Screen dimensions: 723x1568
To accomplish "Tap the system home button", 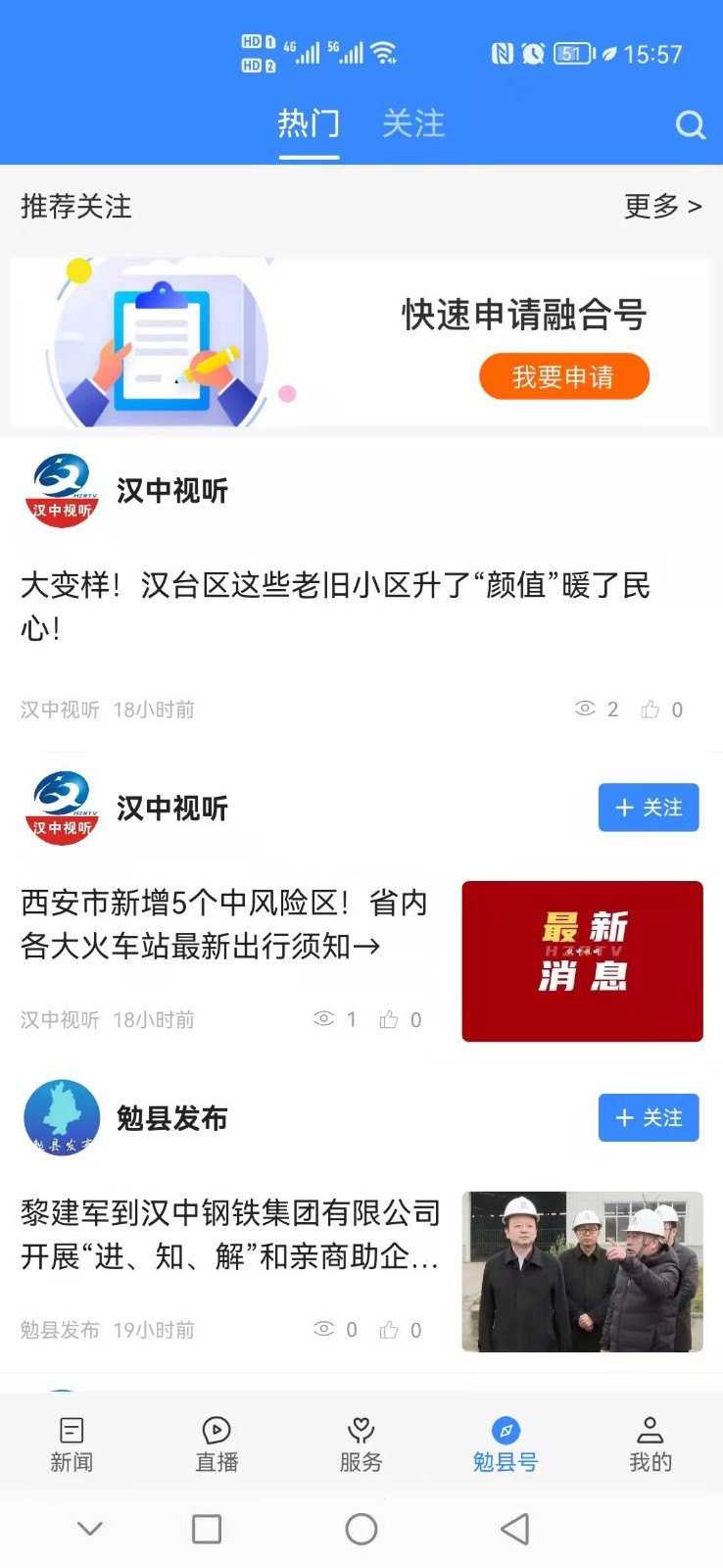I will coord(361,1529).
